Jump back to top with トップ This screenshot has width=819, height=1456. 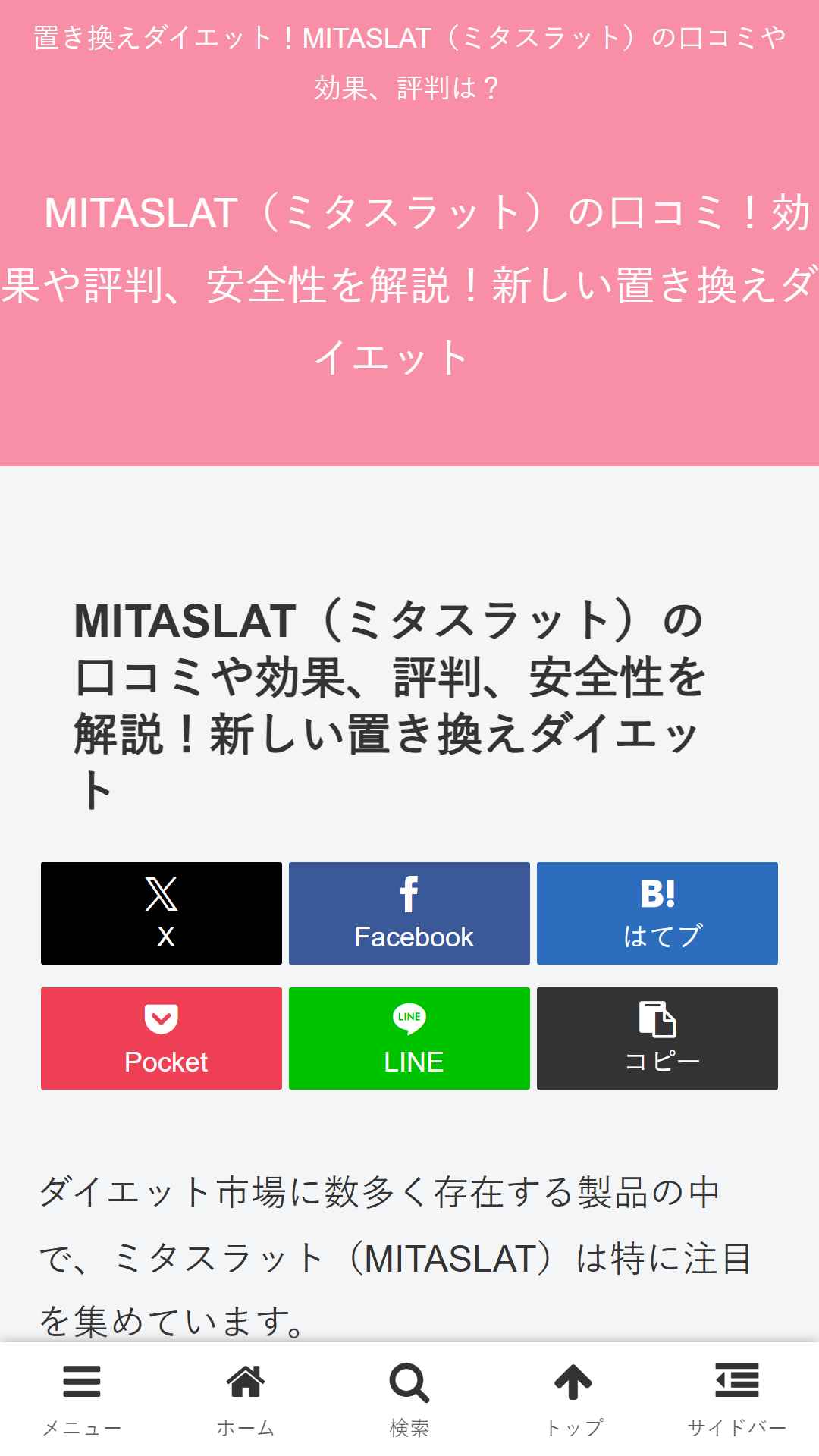pos(573,1400)
